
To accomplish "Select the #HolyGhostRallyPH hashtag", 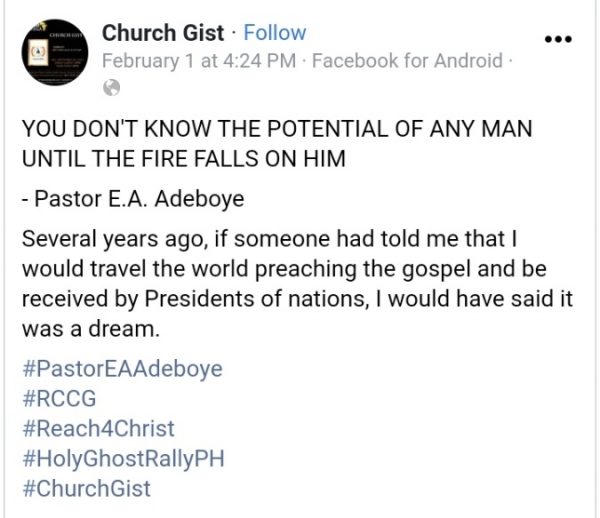I will (x=121, y=458).
